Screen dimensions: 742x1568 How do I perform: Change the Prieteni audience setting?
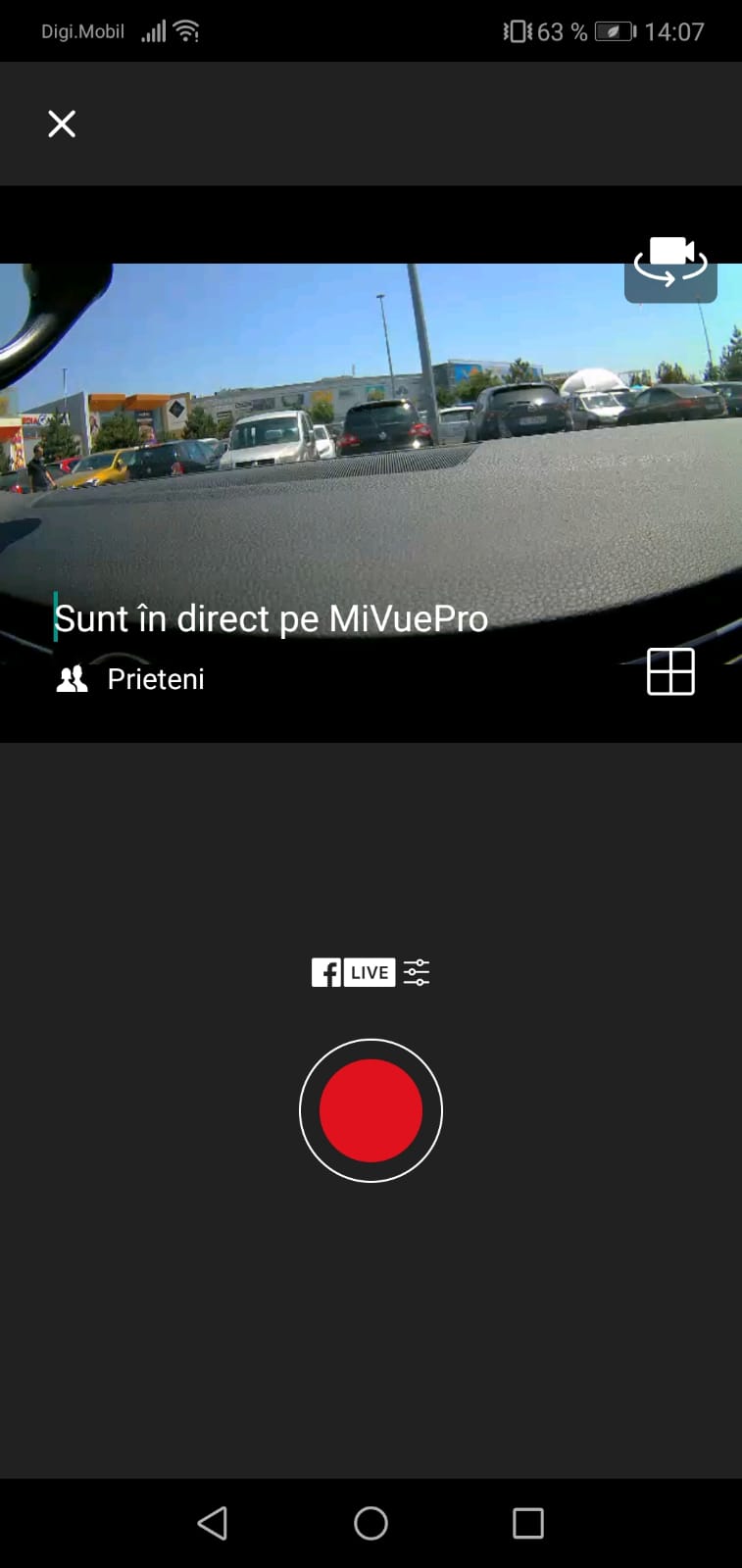tap(131, 679)
